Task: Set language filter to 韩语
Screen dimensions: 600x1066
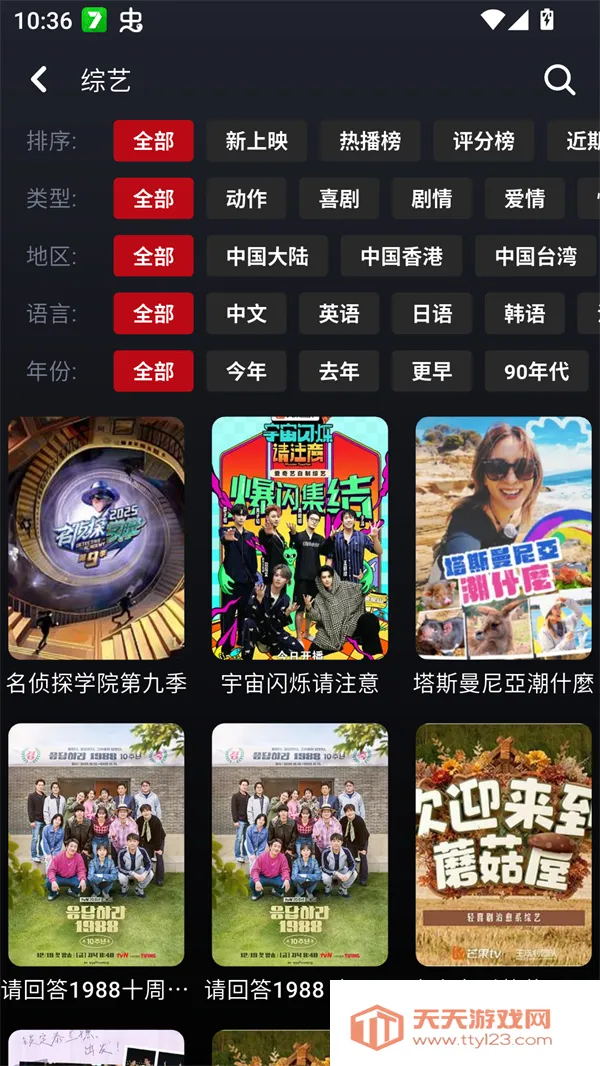Action: click(525, 314)
